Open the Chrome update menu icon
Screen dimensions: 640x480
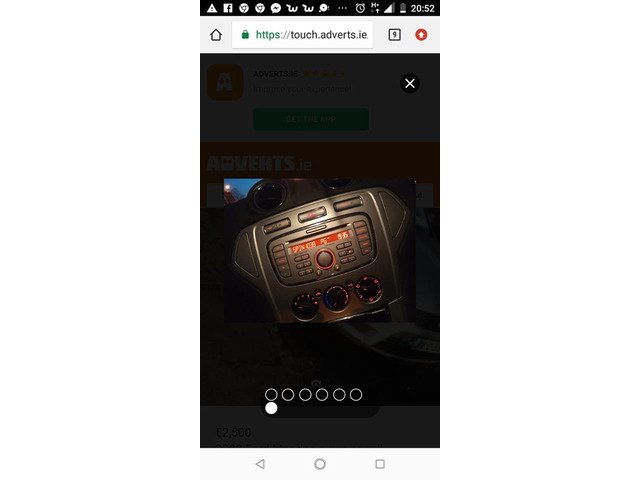click(422, 34)
